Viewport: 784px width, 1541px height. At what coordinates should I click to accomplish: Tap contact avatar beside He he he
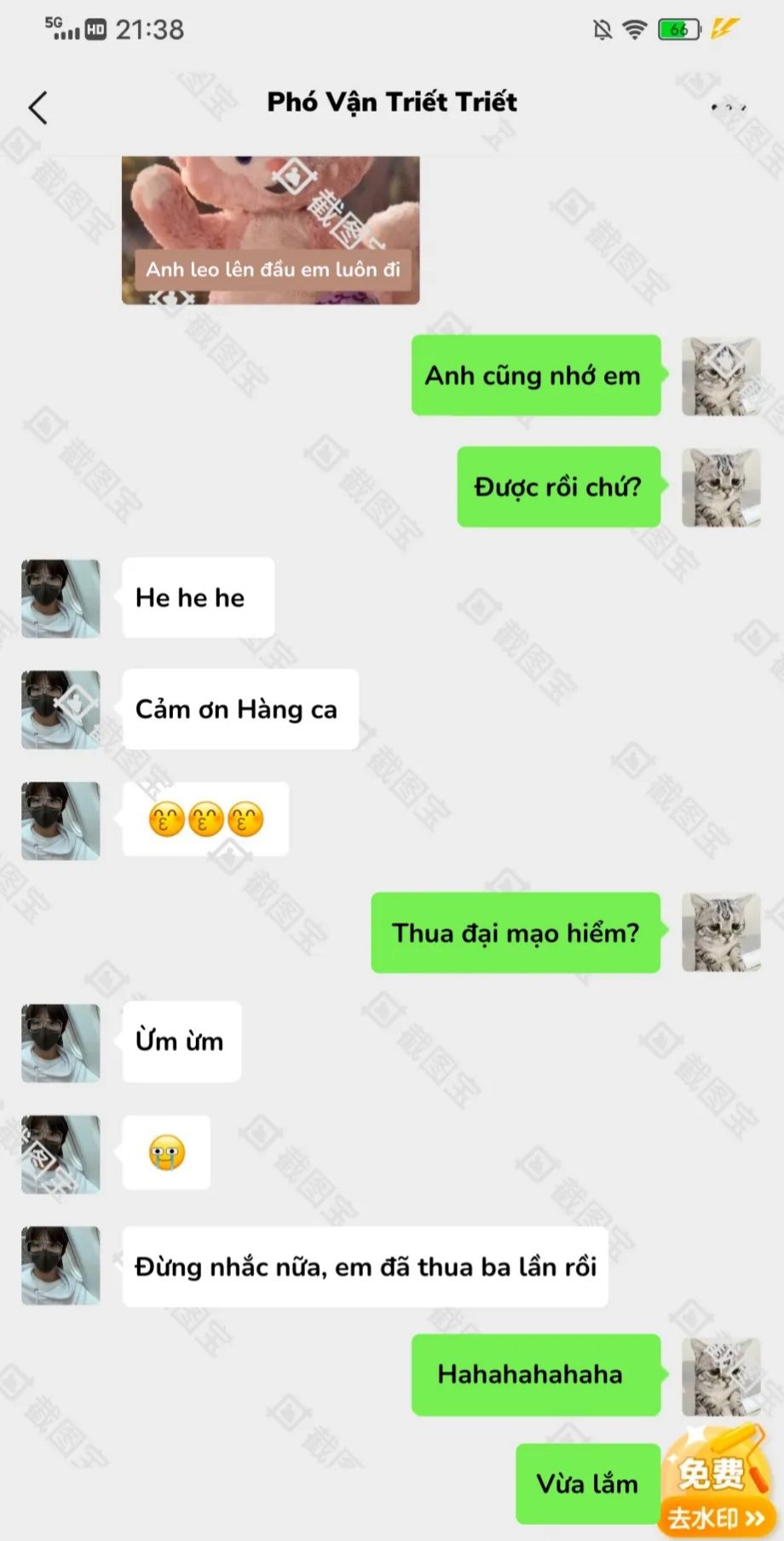pyautogui.click(x=61, y=598)
